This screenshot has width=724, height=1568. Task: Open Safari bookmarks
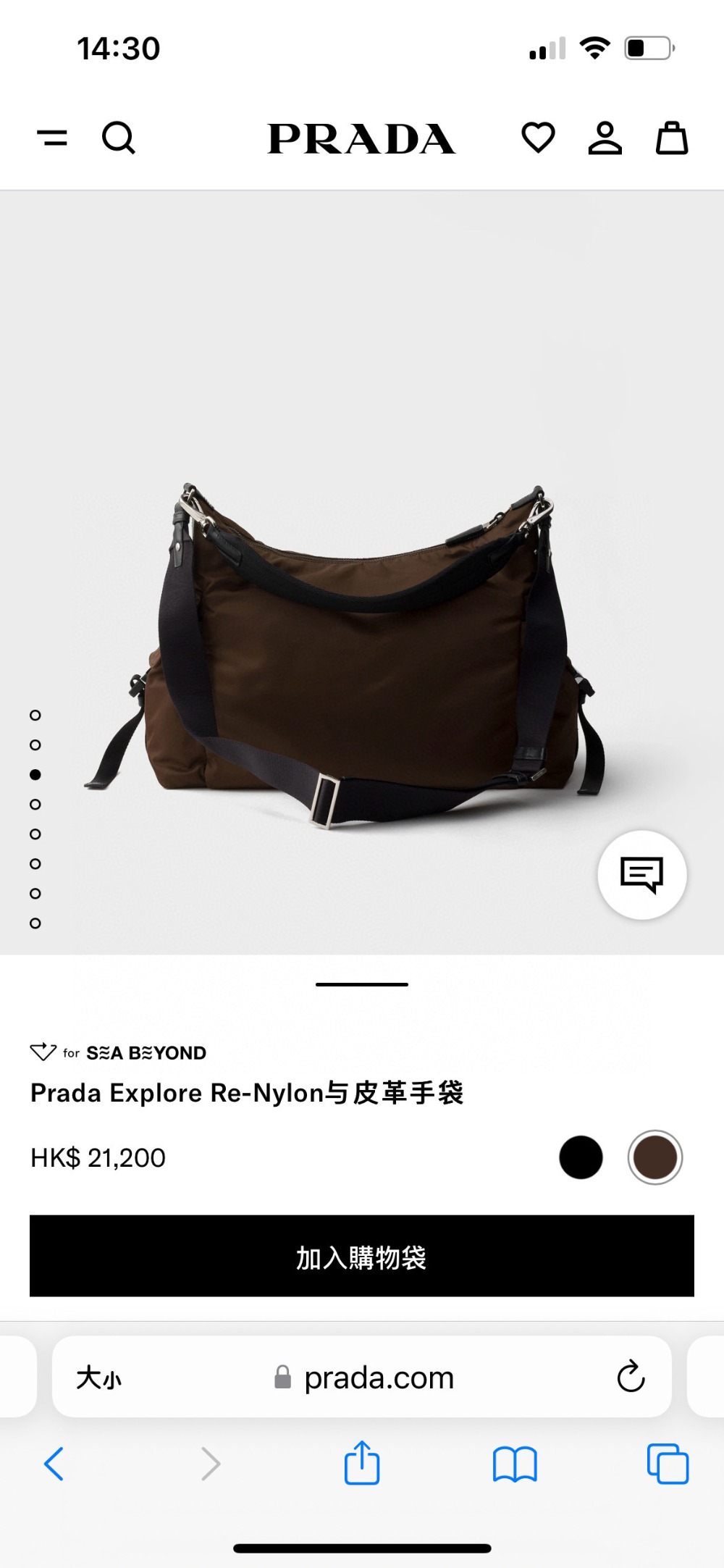click(x=515, y=1464)
